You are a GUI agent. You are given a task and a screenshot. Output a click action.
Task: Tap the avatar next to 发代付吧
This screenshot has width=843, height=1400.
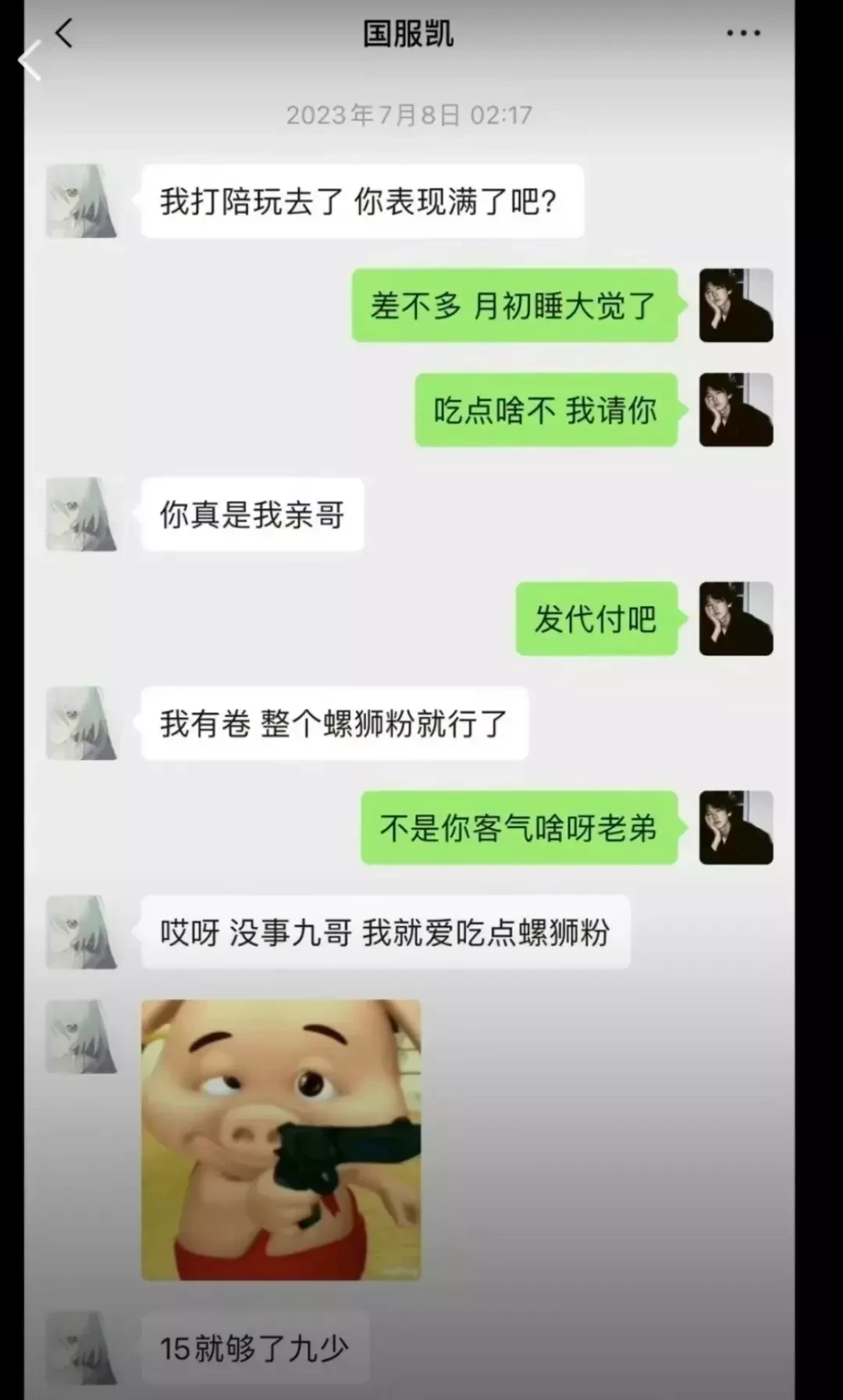click(x=735, y=619)
